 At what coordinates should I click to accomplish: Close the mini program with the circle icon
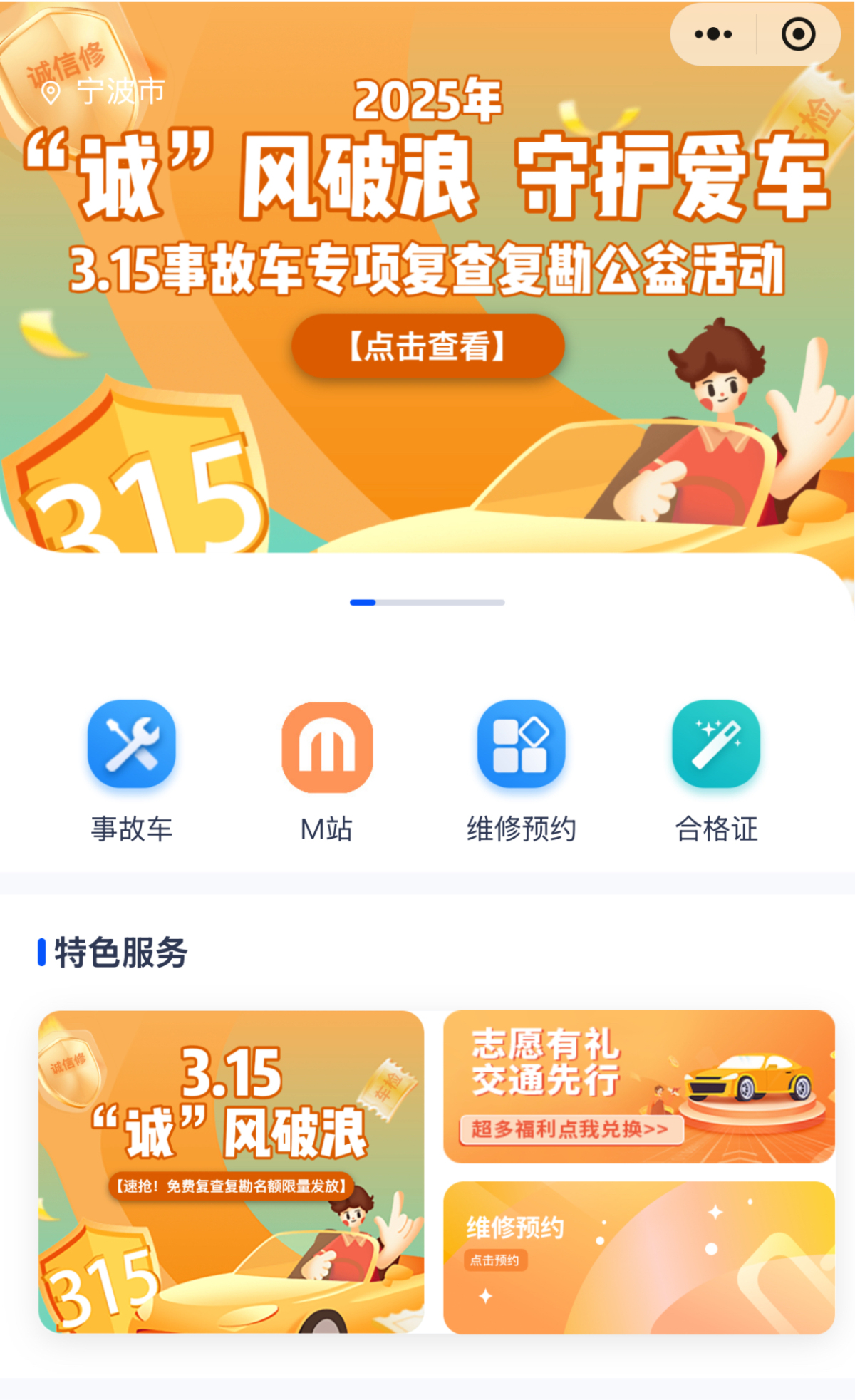pyautogui.click(x=798, y=34)
